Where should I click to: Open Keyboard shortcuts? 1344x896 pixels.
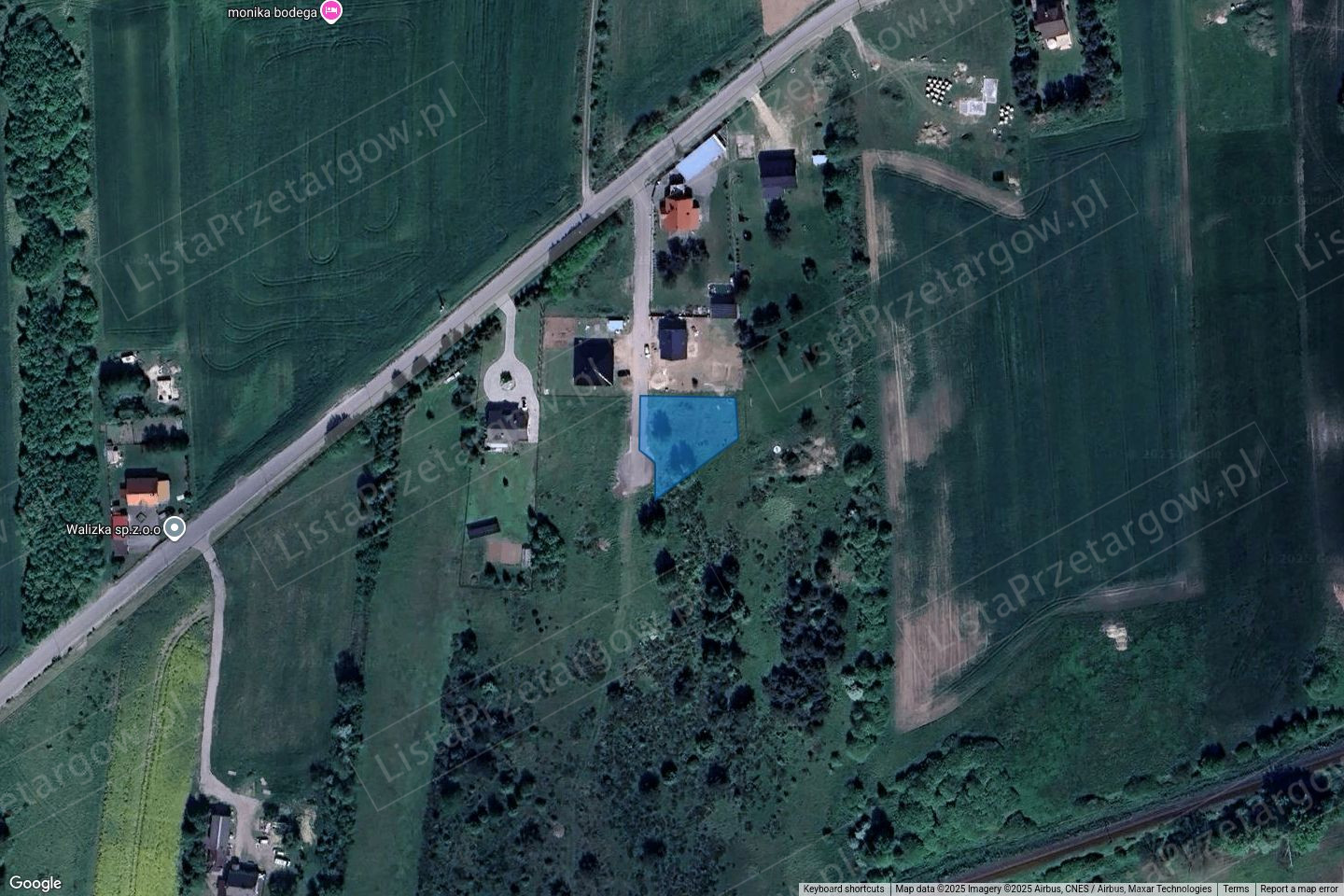[x=843, y=889]
